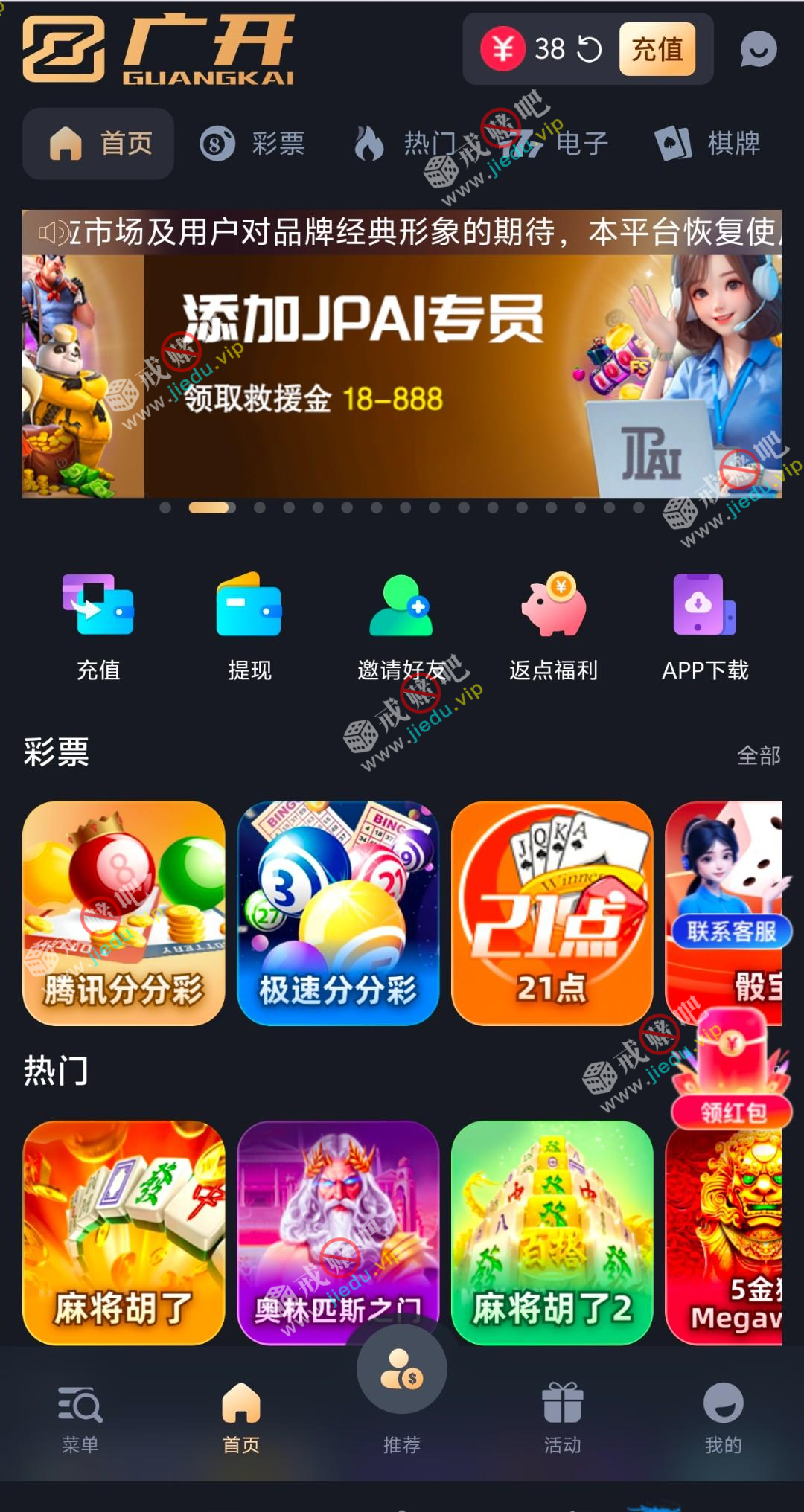The width and height of the screenshot is (804, 1512).
Task: Open 邀请好友 shortcut
Action: (x=401, y=625)
